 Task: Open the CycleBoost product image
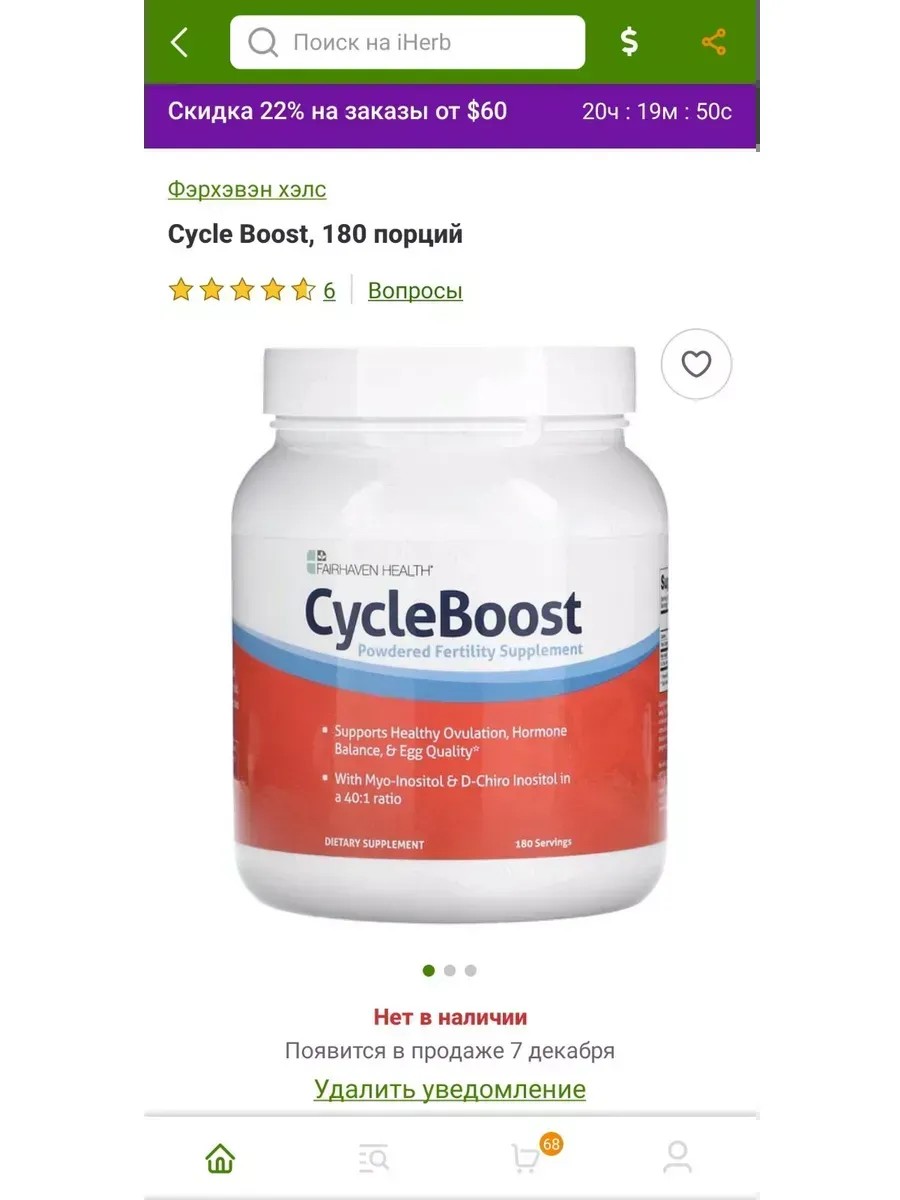pyautogui.click(x=450, y=640)
